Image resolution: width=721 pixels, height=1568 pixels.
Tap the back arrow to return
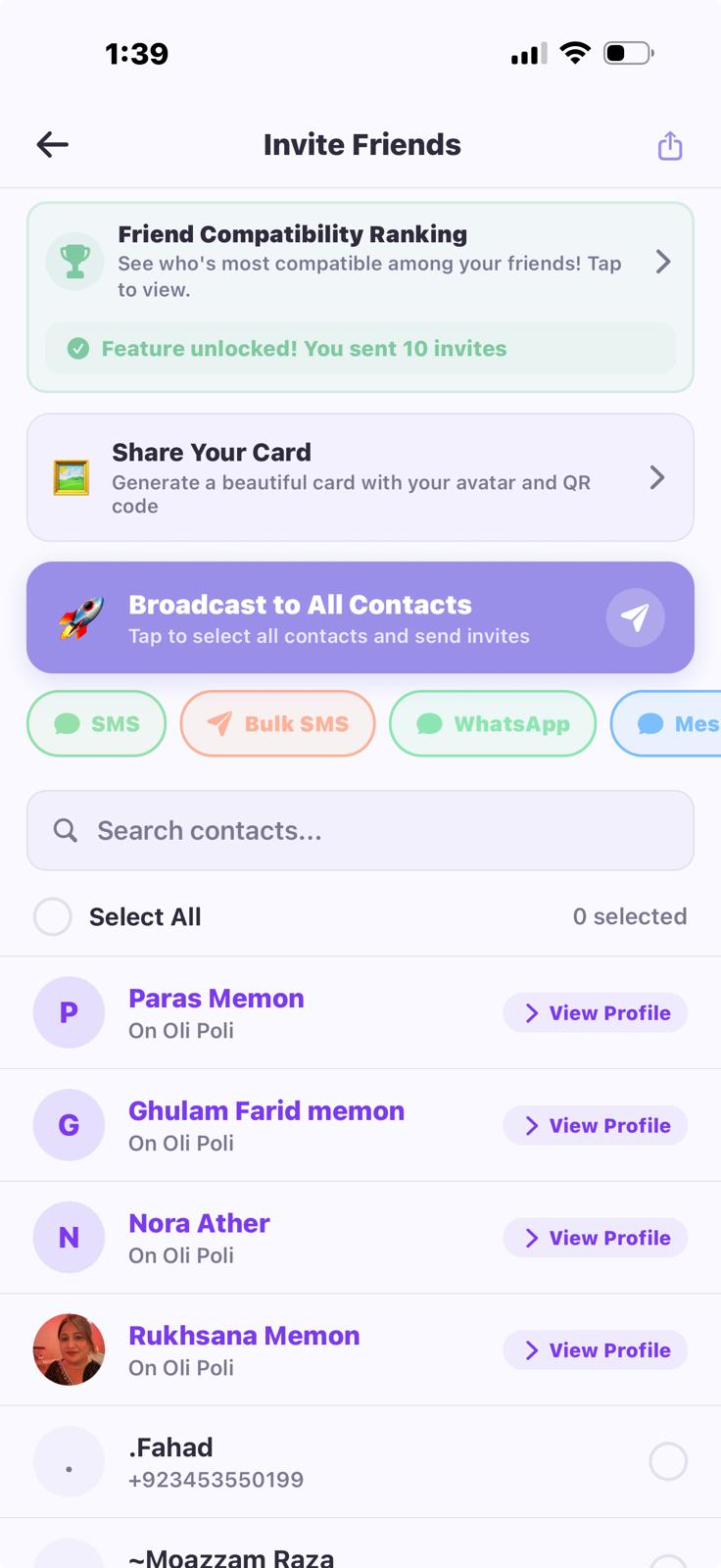(52, 144)
